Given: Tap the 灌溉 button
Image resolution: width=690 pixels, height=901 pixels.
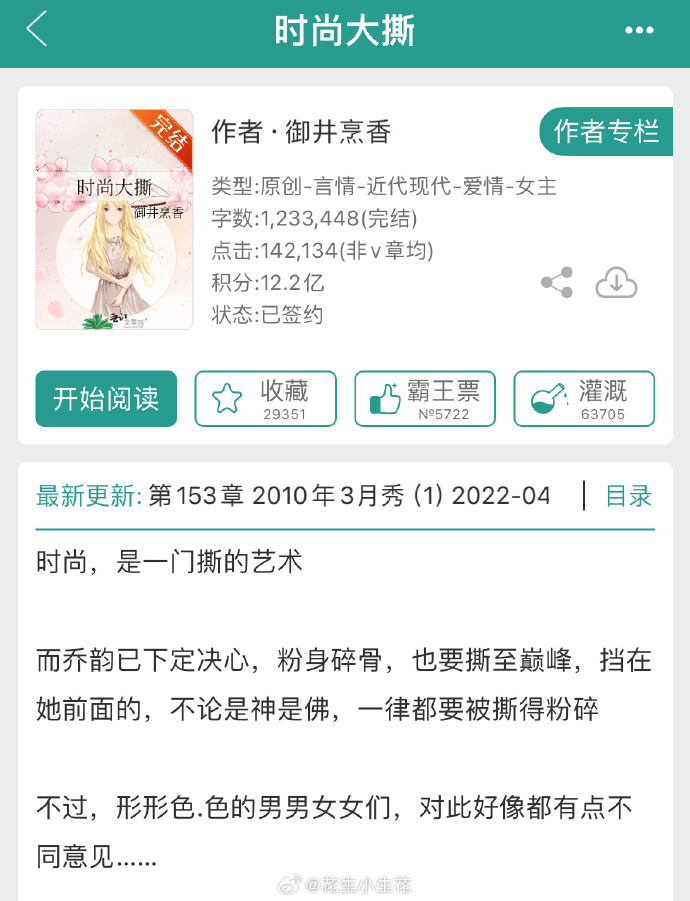Looking at the screenshot, I should [584, 399].
